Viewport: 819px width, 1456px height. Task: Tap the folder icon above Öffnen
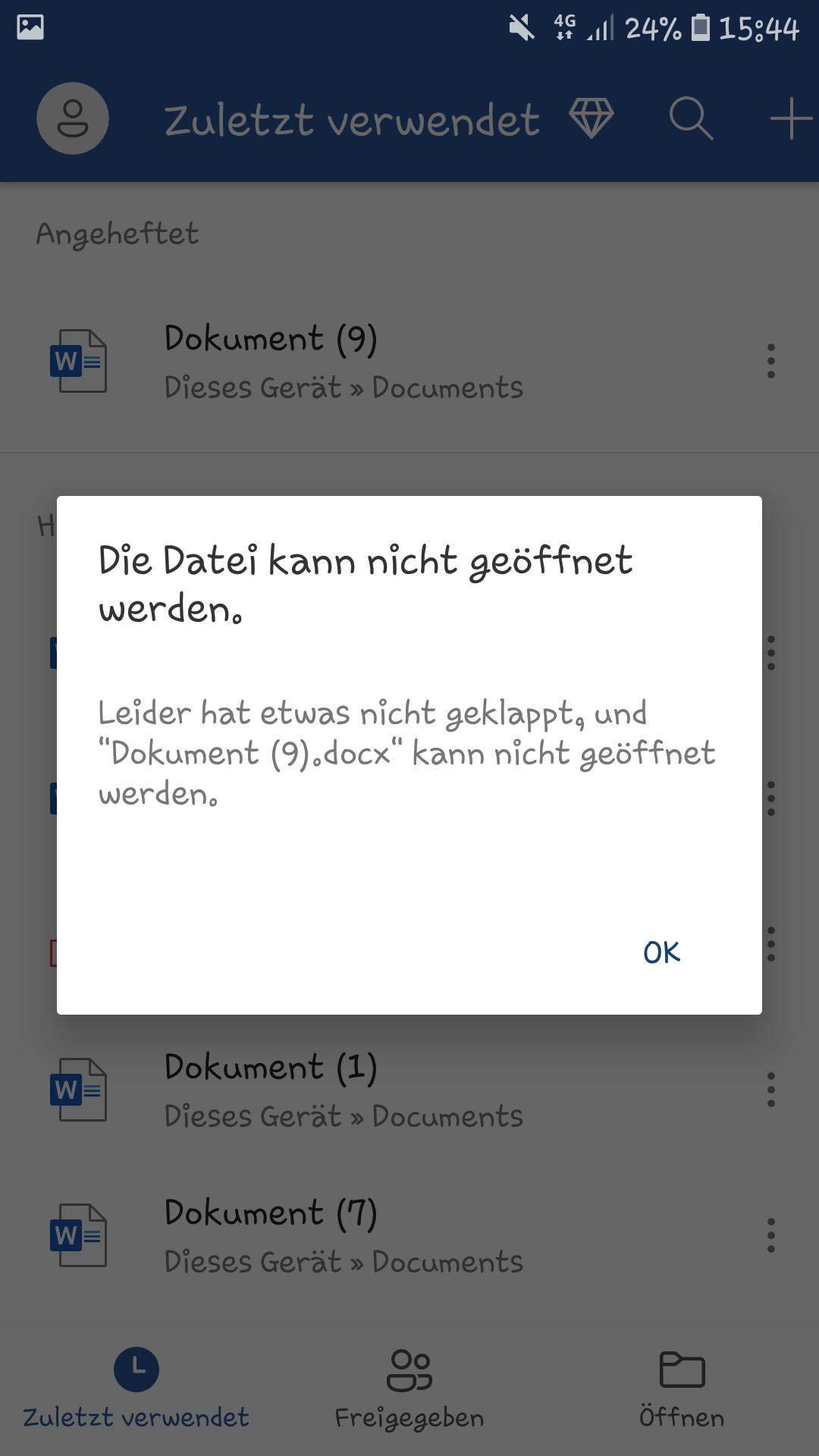[x=680, y=1369]
